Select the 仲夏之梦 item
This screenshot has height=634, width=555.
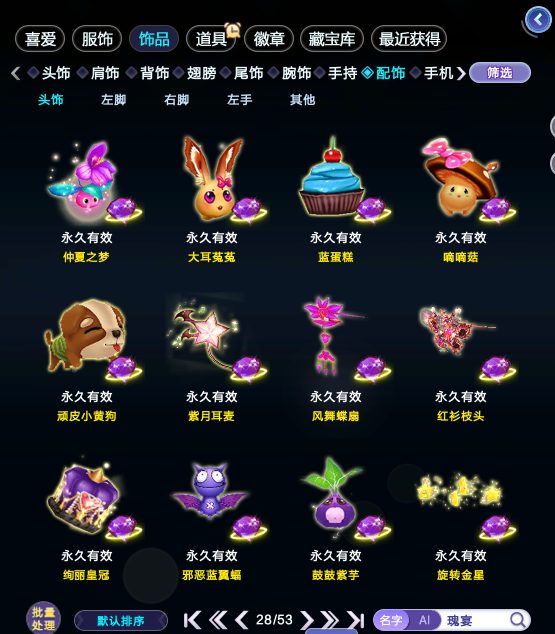coord(87,200)
